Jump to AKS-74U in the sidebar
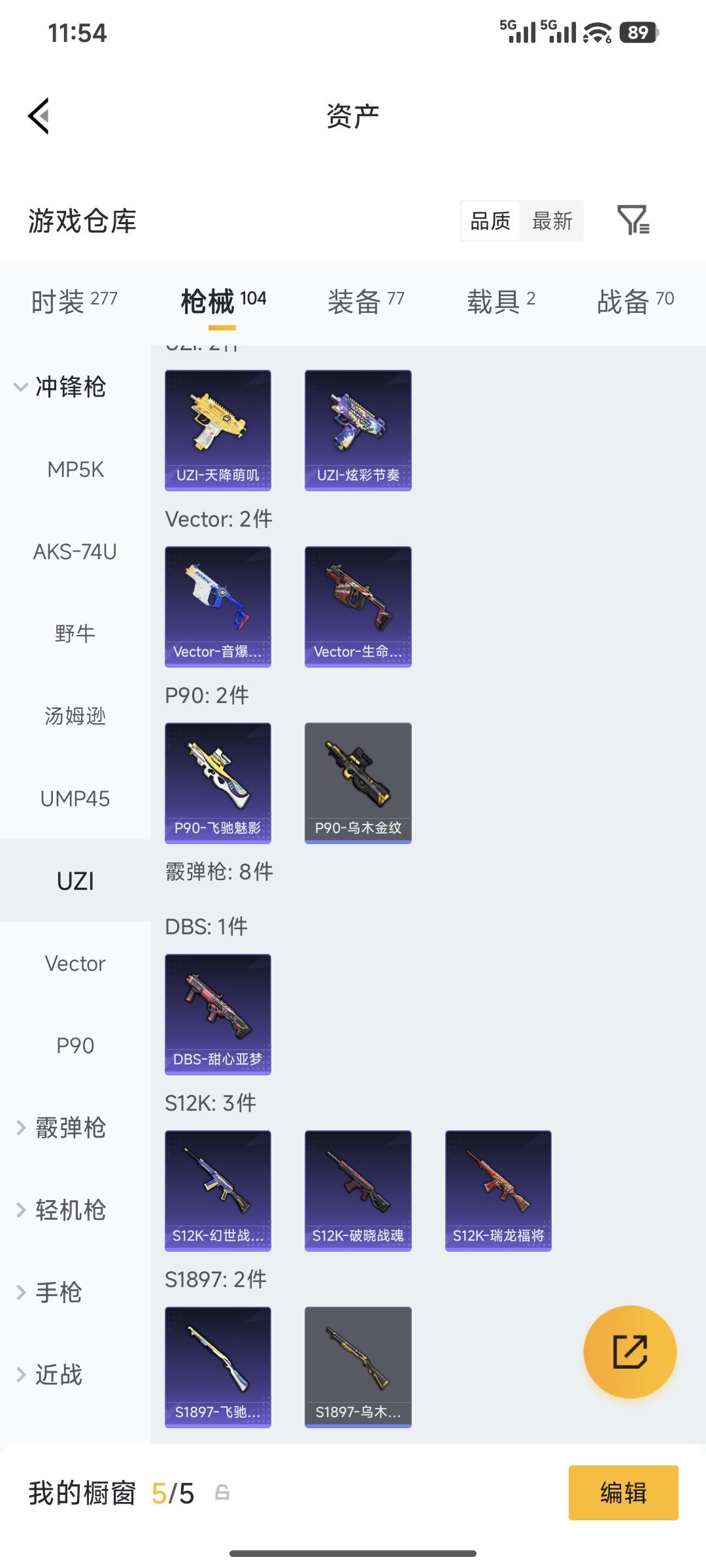Screen dimensions: 706x1568 (x=75, y=551)
